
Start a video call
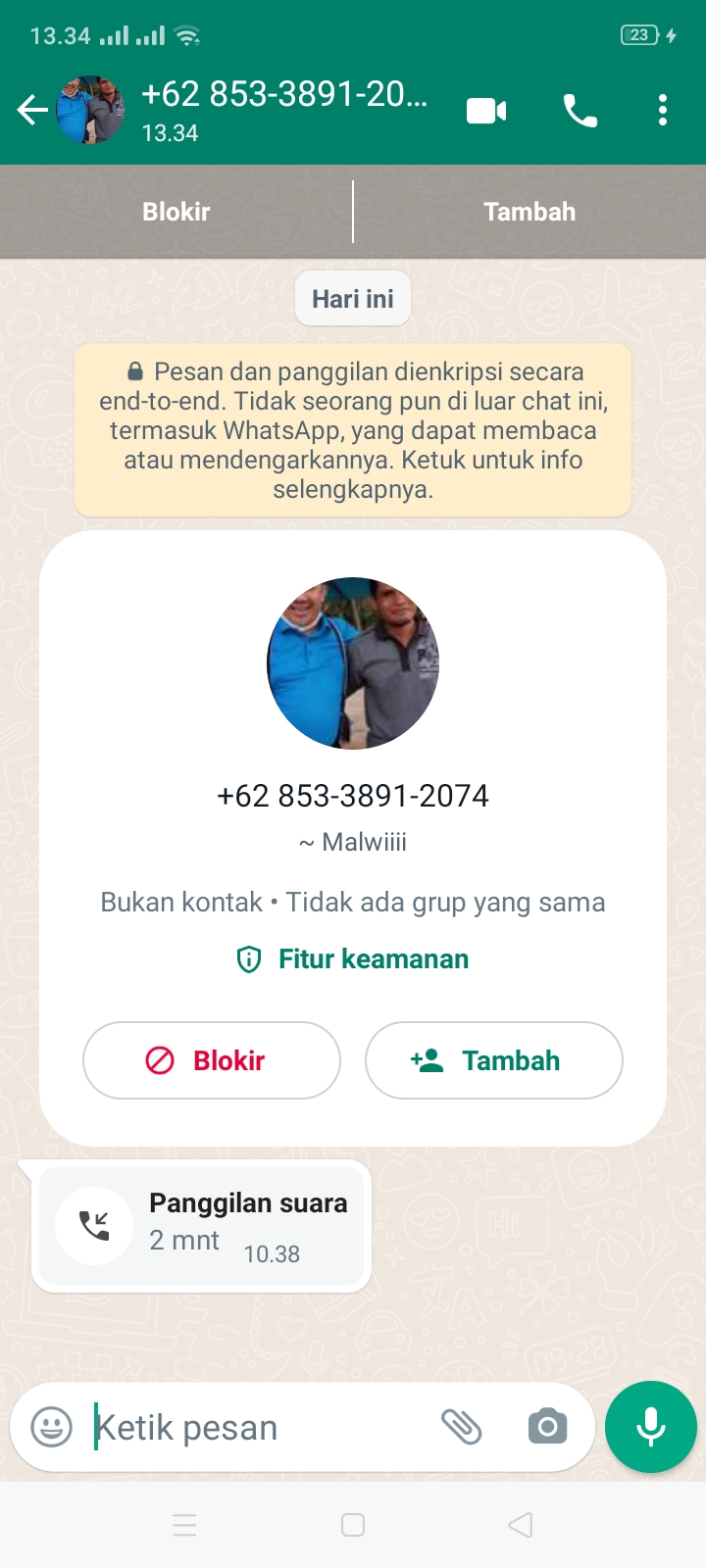pos(486,110)
